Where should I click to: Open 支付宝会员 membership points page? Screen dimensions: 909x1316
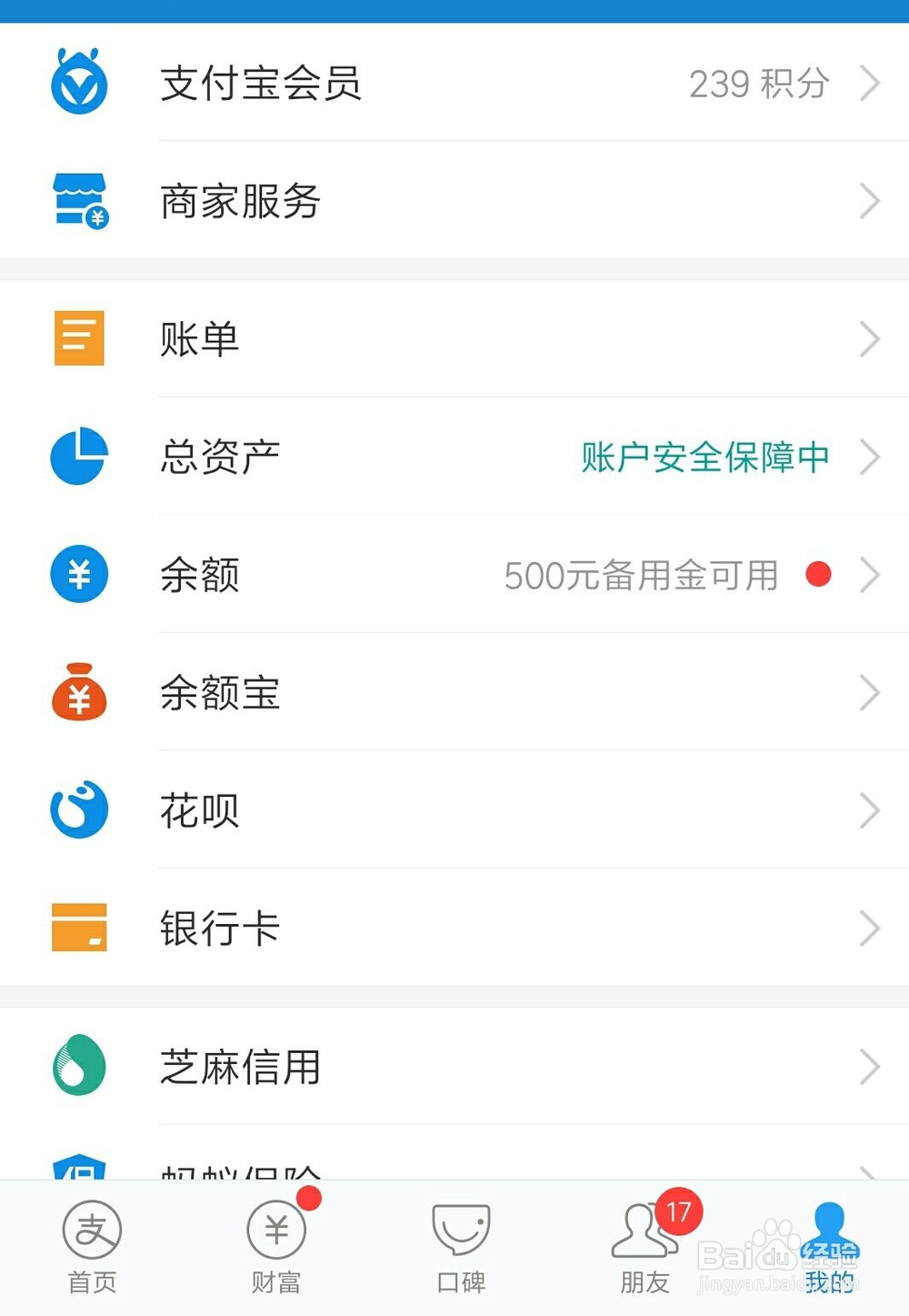click(454, 83)
